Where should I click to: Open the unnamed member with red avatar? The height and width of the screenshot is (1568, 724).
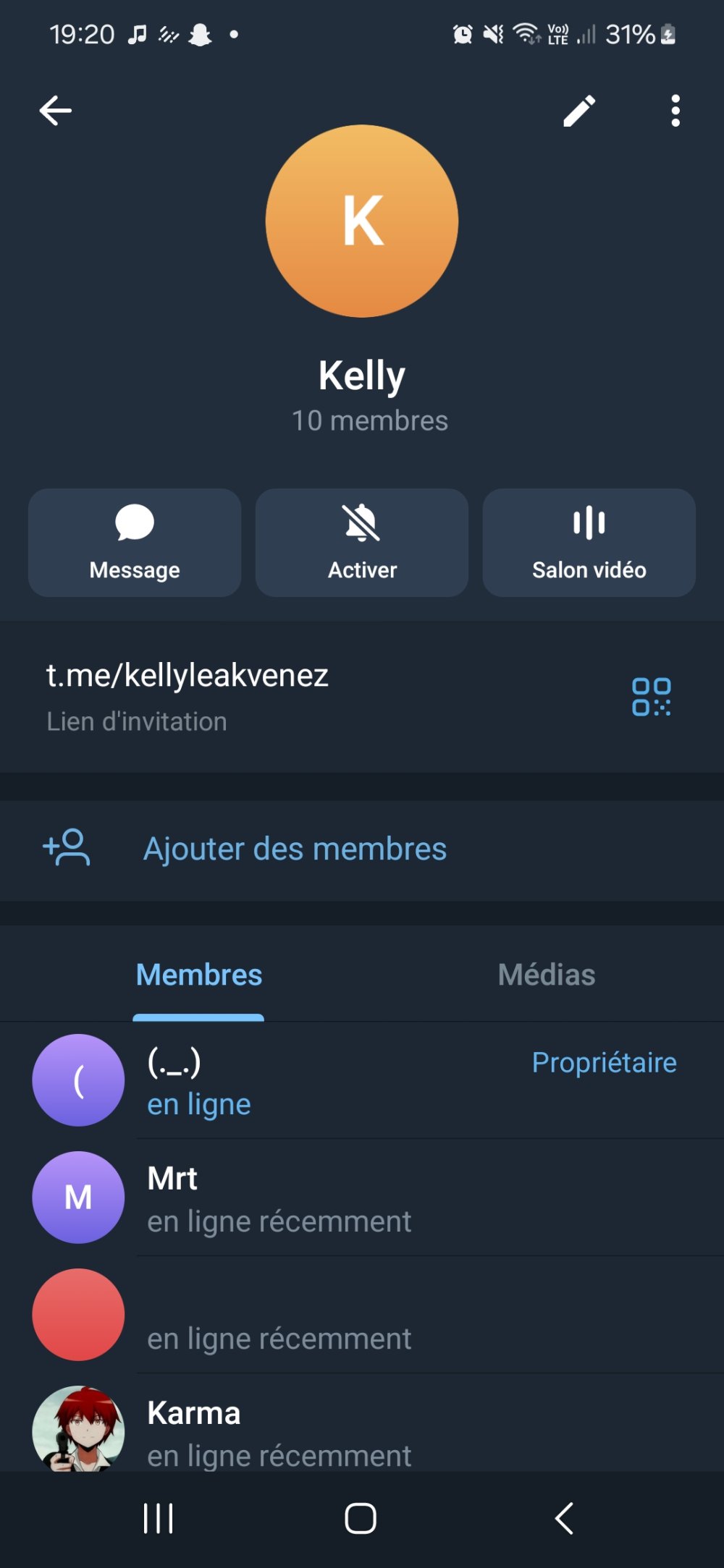290,1315
